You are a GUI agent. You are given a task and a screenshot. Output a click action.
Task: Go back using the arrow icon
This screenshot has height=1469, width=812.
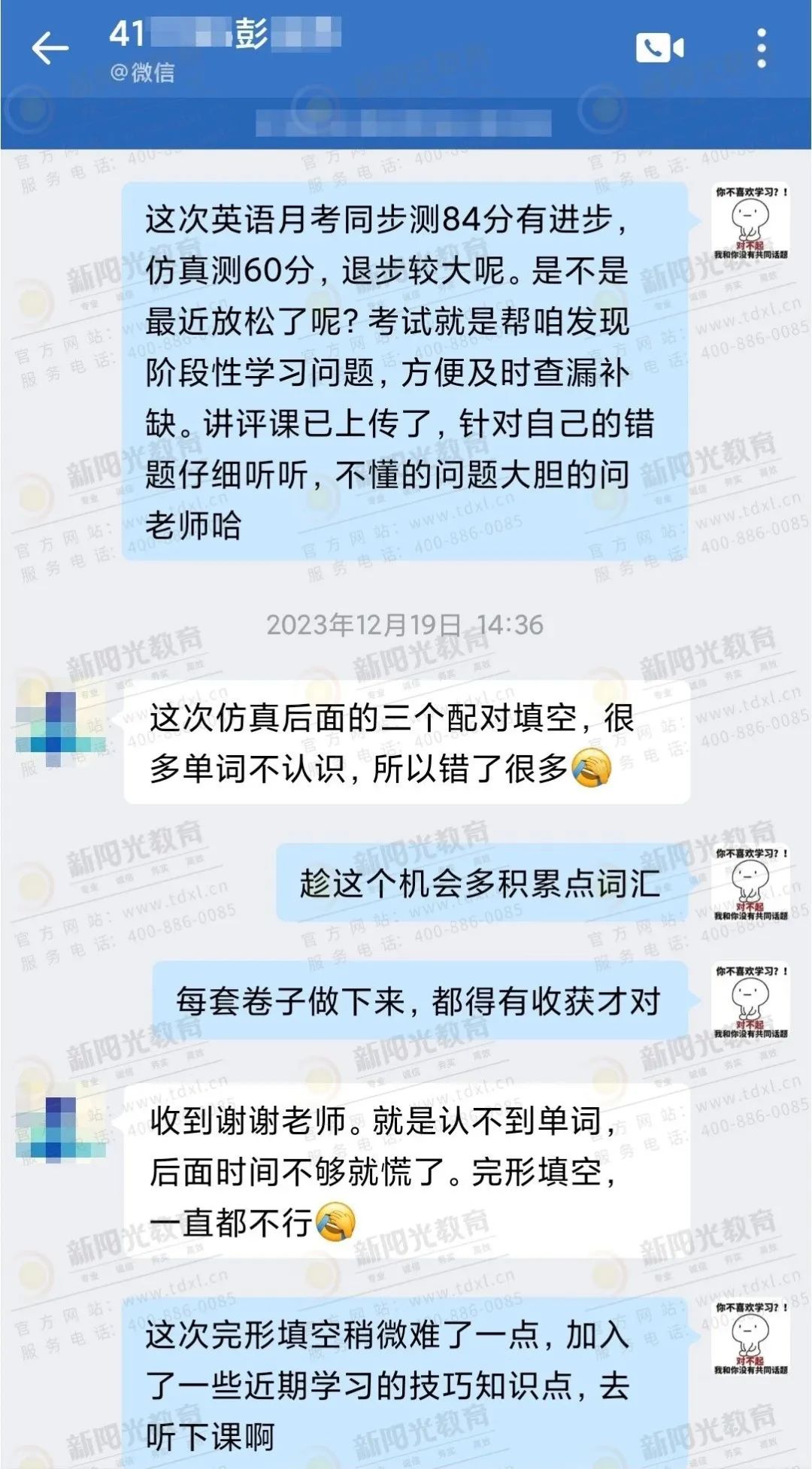50,49
